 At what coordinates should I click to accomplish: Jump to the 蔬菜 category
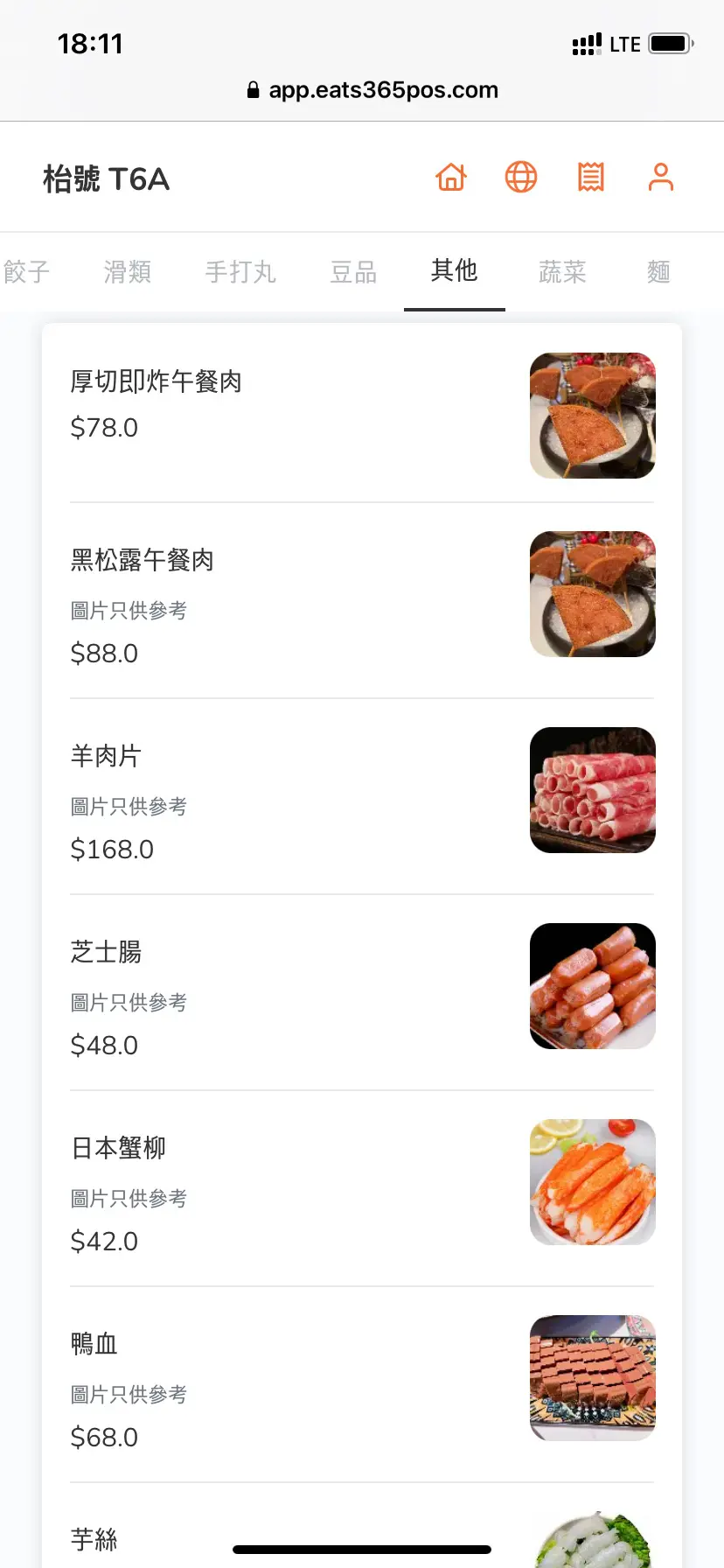click(x=562, y=272)
